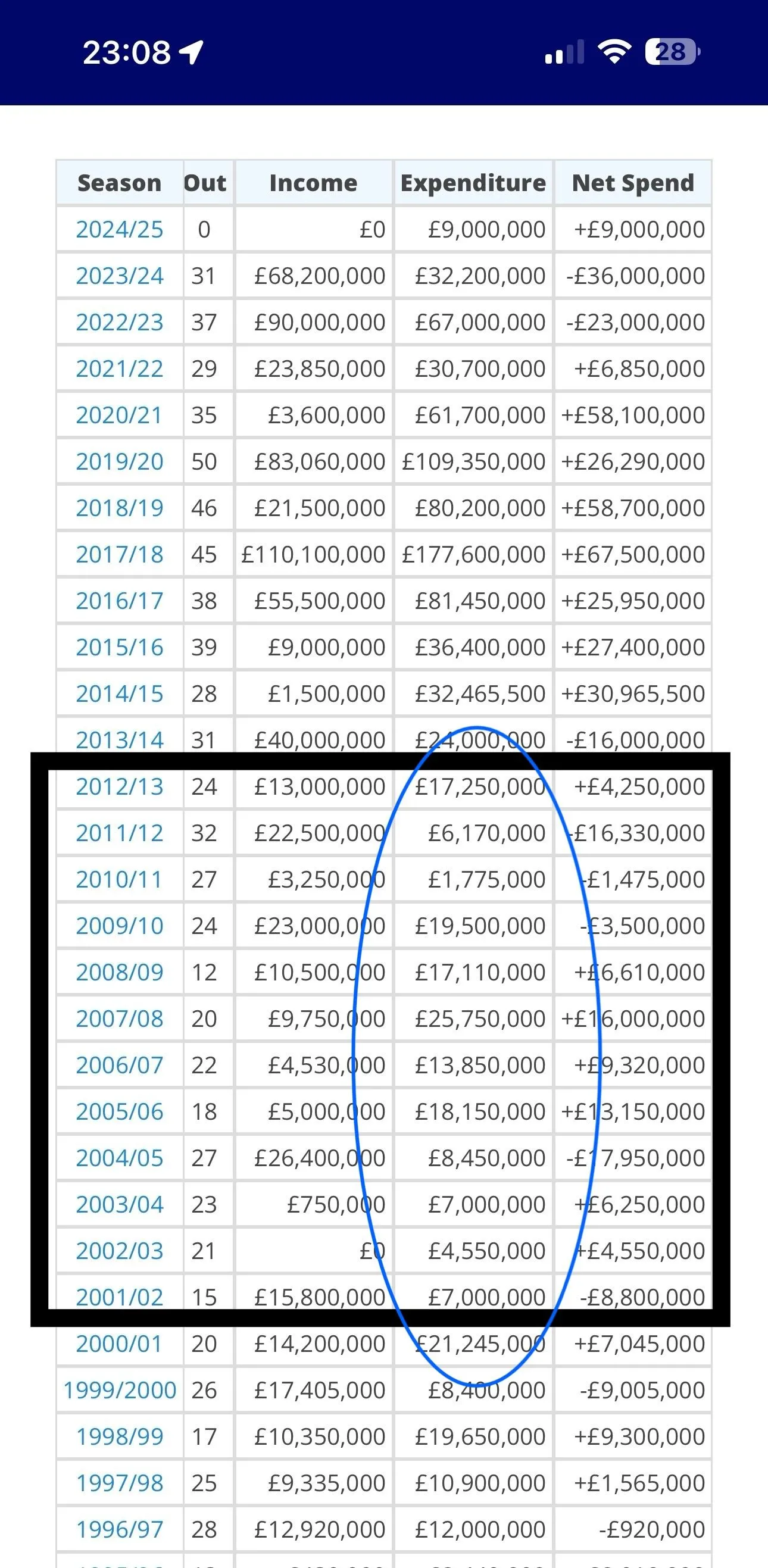Open season 2020/21 details

pyautogui.click(x=119, y=415)
